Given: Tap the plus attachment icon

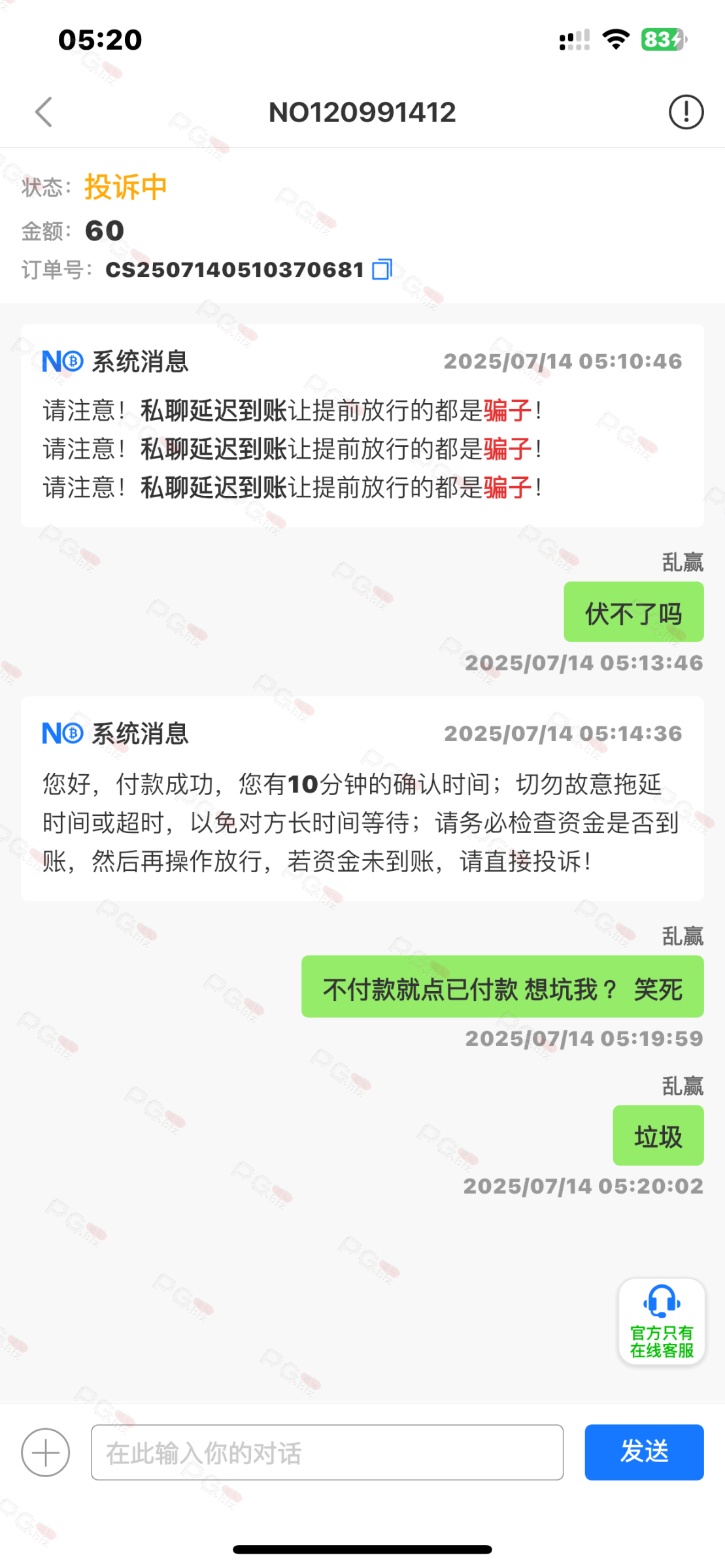Looking at the screenshot, I should tap(45, 1452).
